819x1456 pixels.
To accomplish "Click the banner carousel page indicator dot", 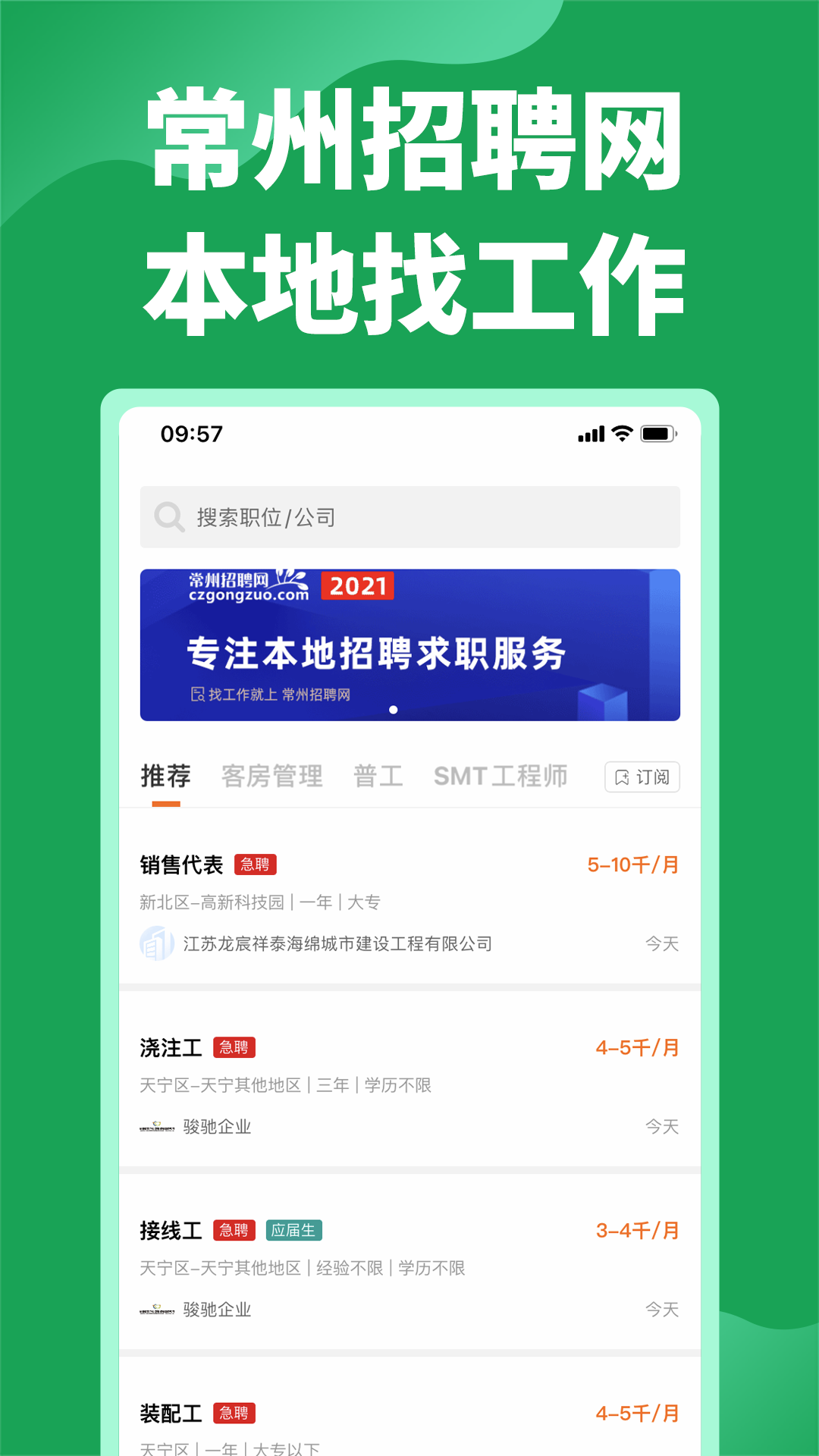I will click(x=394, y=710).
